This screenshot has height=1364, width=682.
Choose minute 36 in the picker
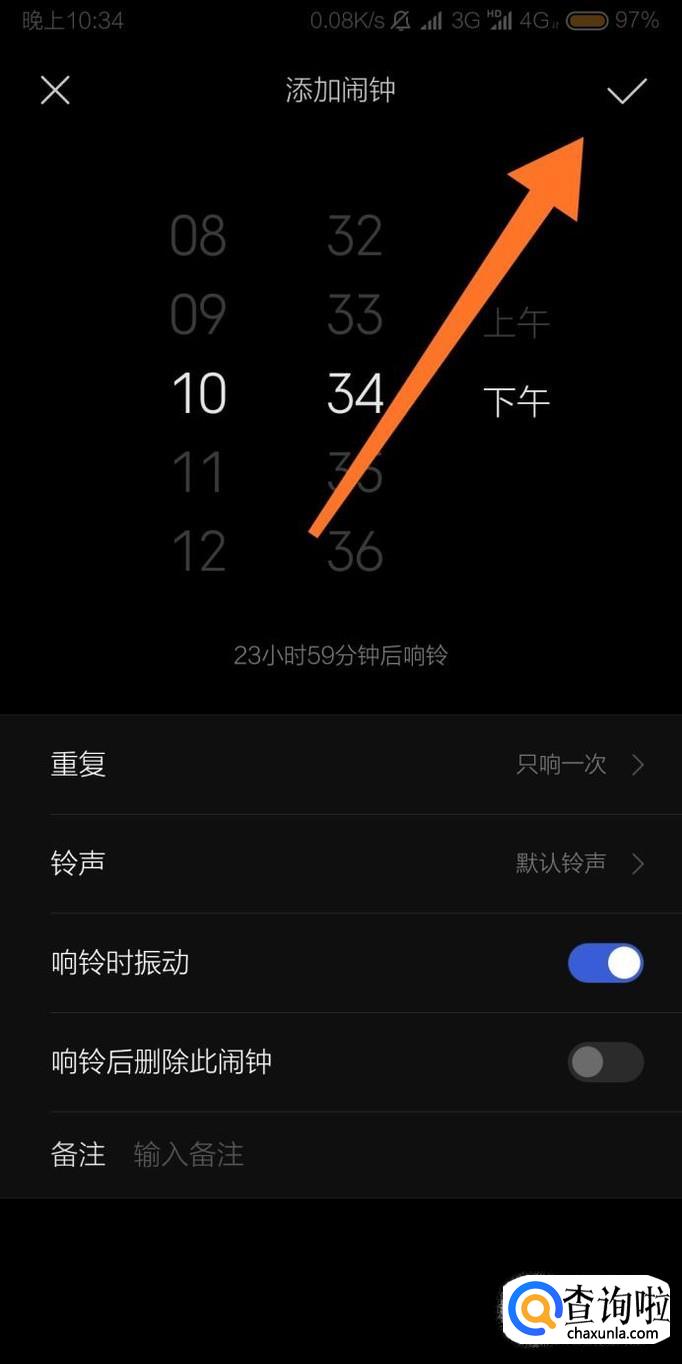pos(355,551)
